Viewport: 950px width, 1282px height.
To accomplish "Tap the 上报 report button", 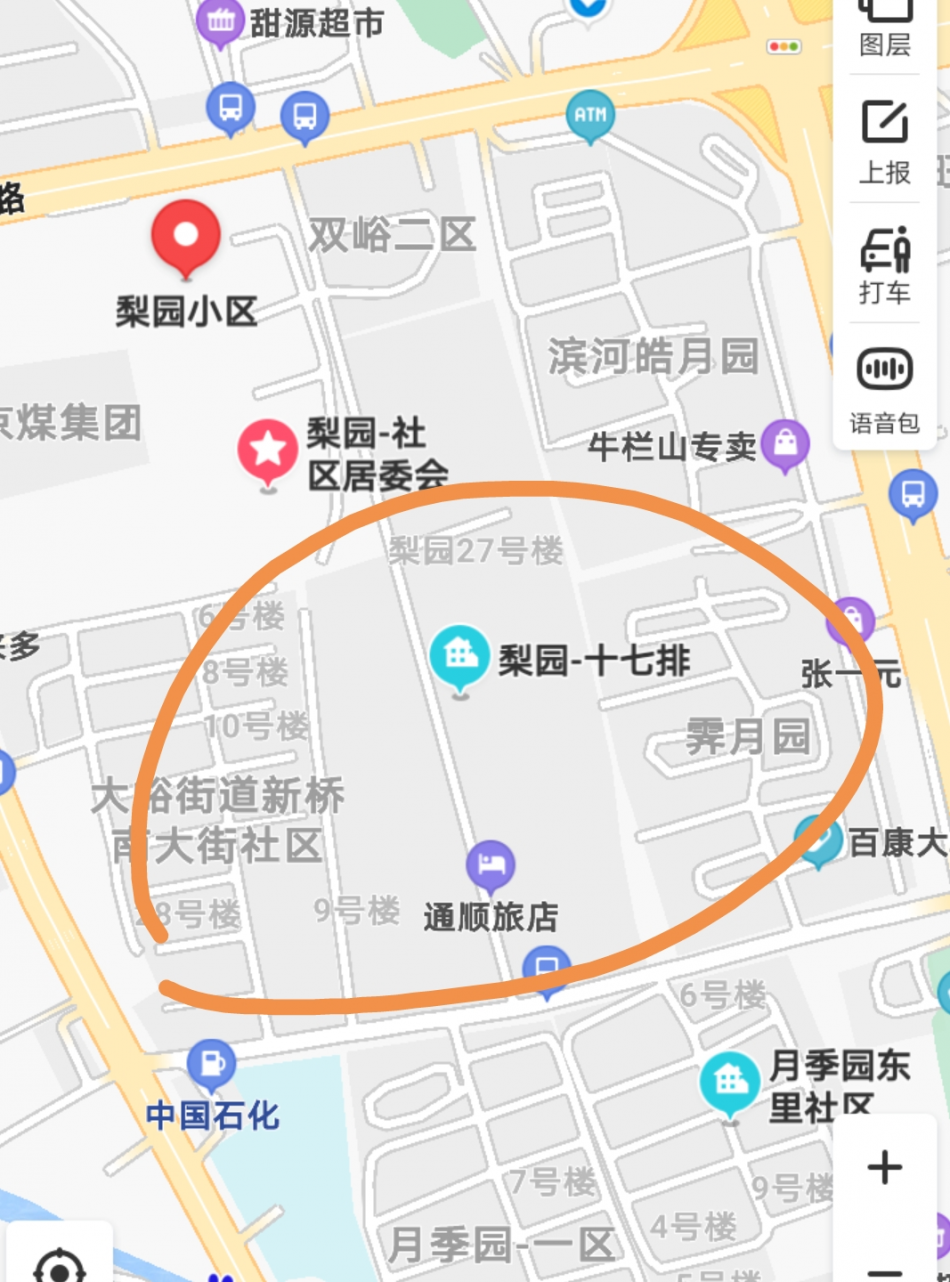I will tap(885, 140).
